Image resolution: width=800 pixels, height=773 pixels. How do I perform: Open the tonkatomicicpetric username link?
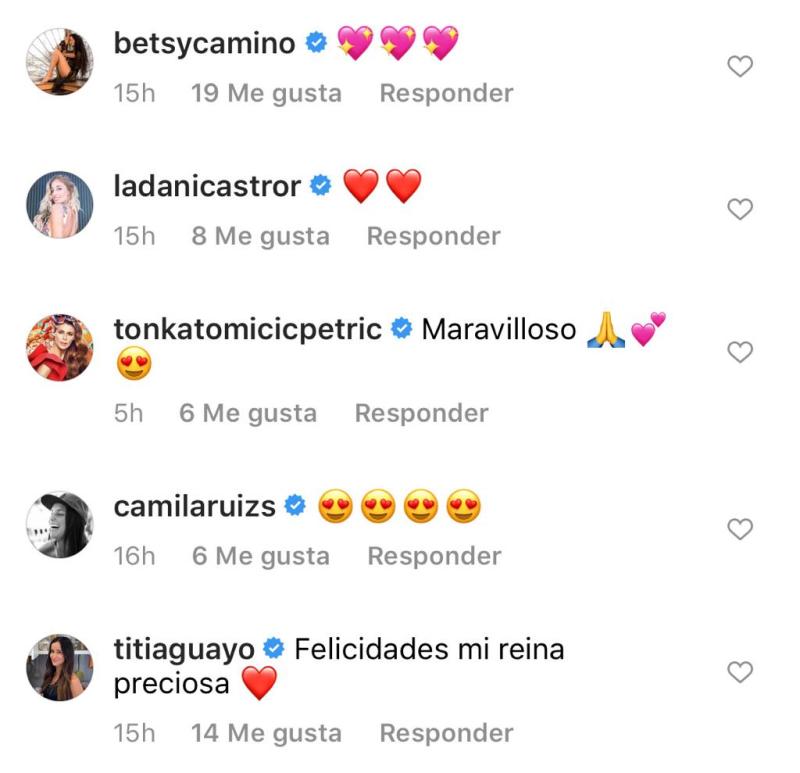tap(247, 329)
